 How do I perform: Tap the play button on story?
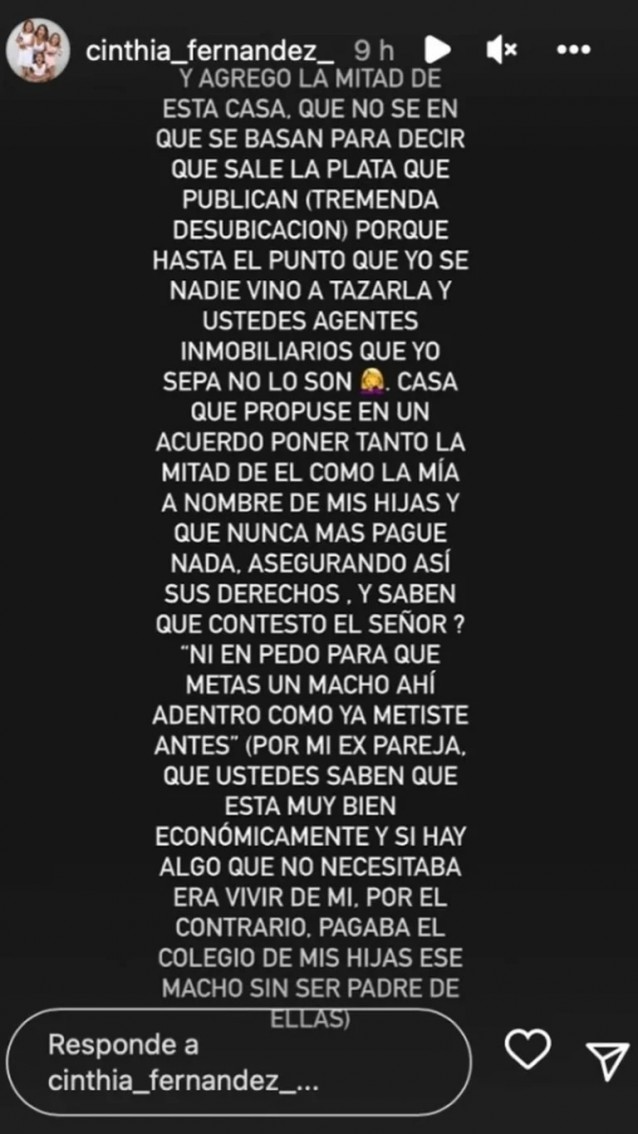(437, 49)
